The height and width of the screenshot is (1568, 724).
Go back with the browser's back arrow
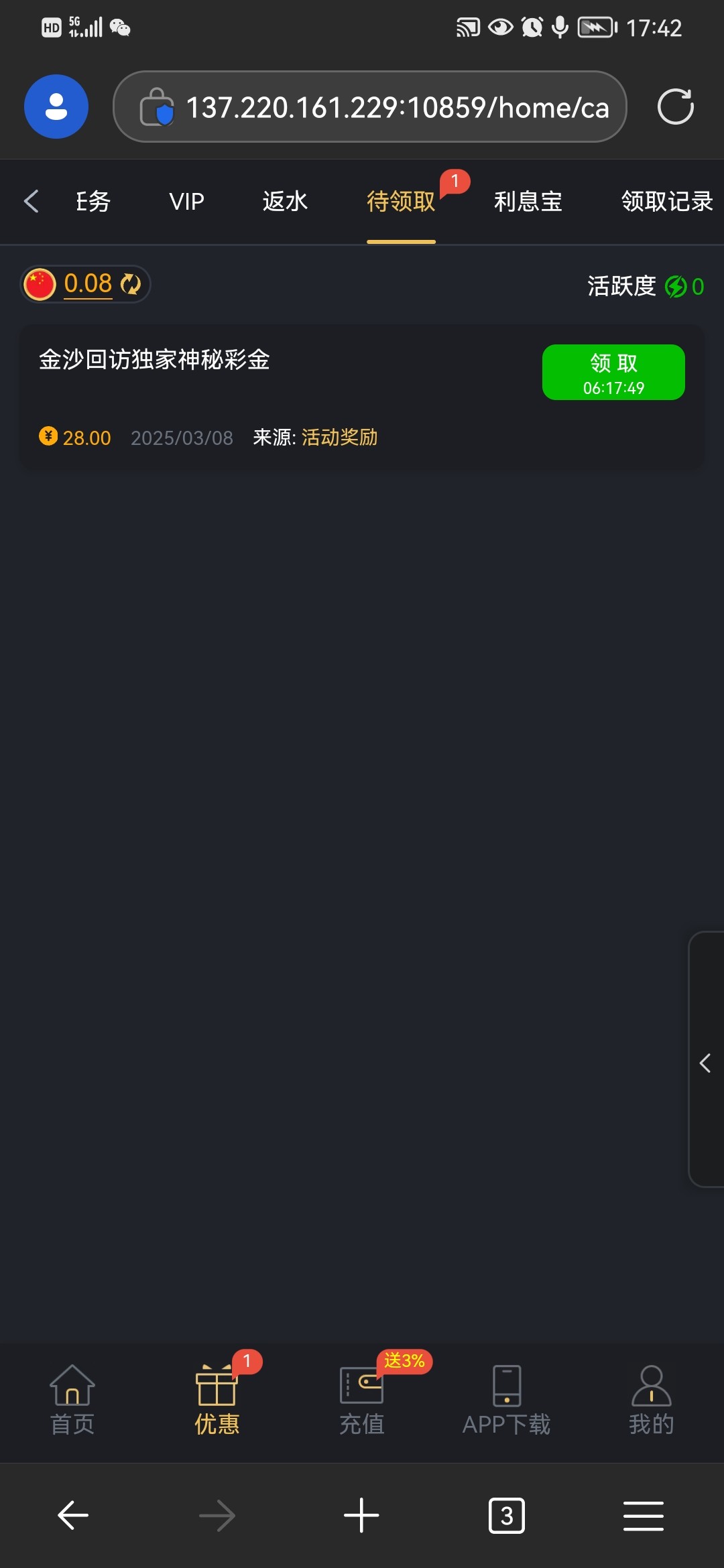pyautogui.click(x=73, y=1516)
